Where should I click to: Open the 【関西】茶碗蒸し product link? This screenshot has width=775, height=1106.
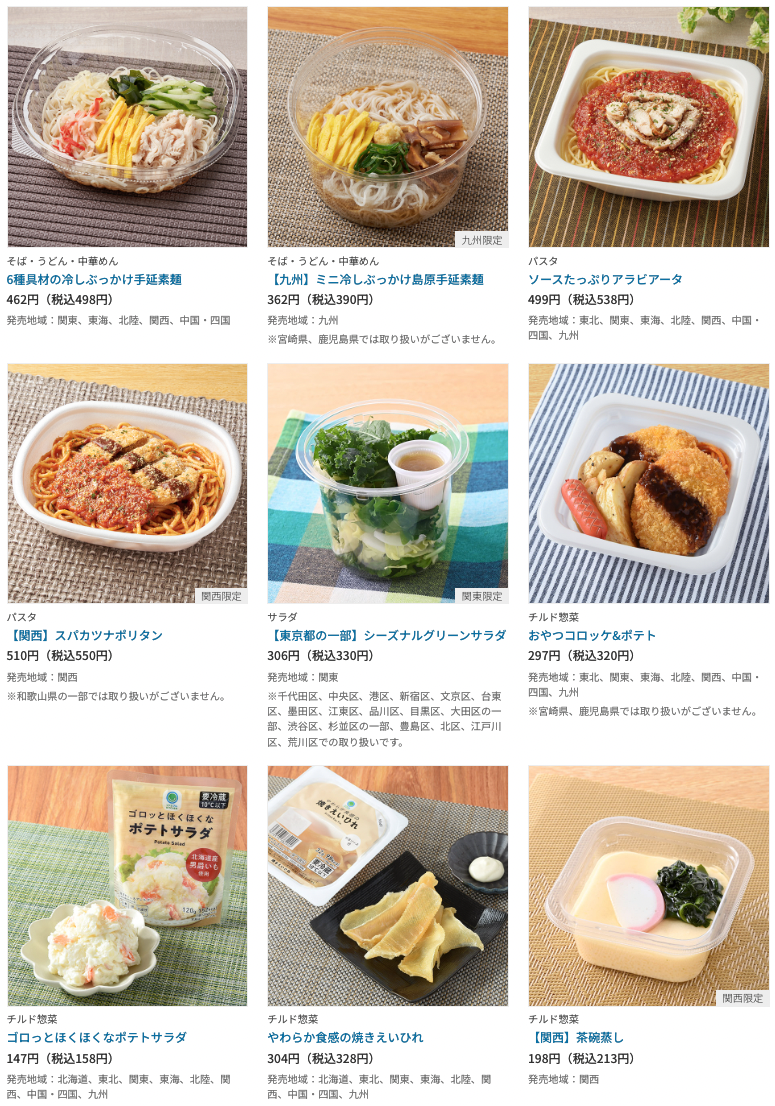click(576, 1037)
